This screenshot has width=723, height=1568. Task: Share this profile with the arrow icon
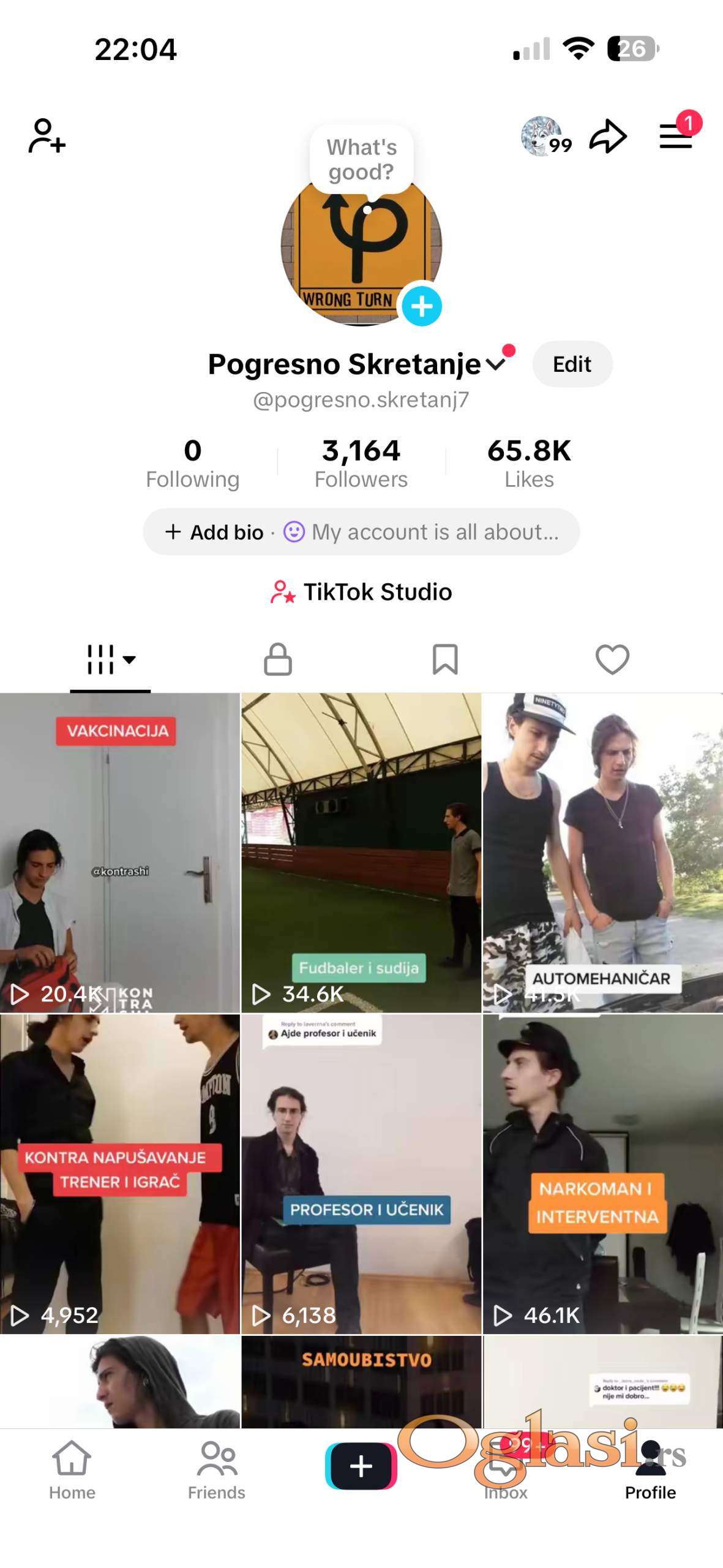(607, 136)
